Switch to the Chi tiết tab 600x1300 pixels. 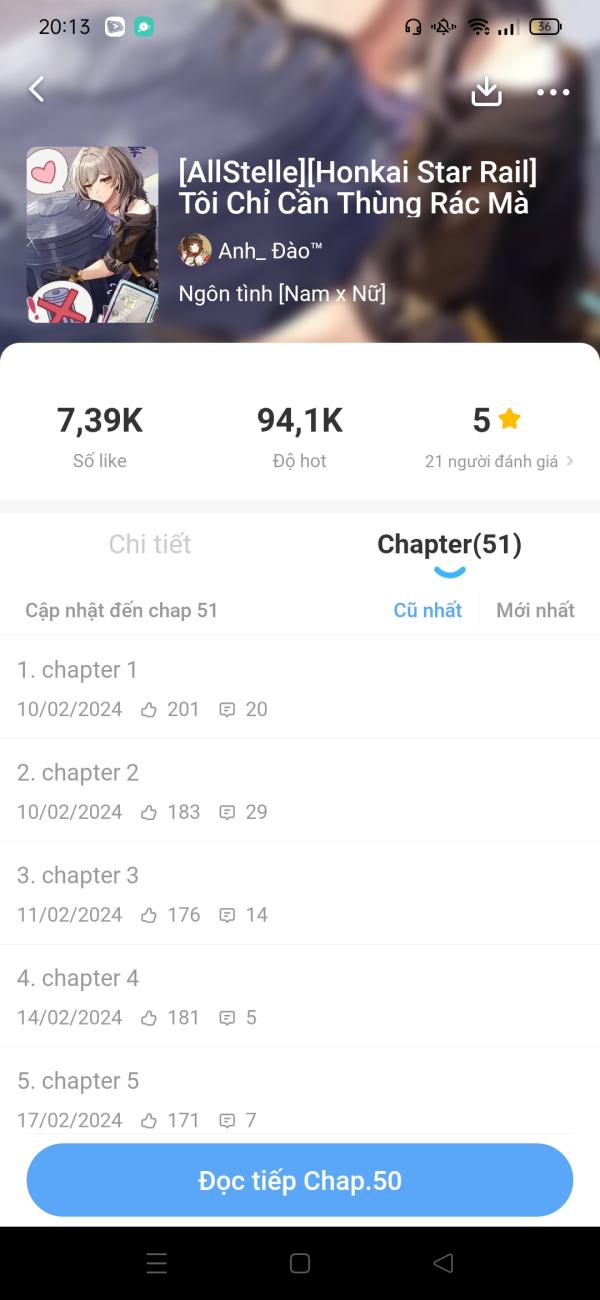click(x=150, y=544)
